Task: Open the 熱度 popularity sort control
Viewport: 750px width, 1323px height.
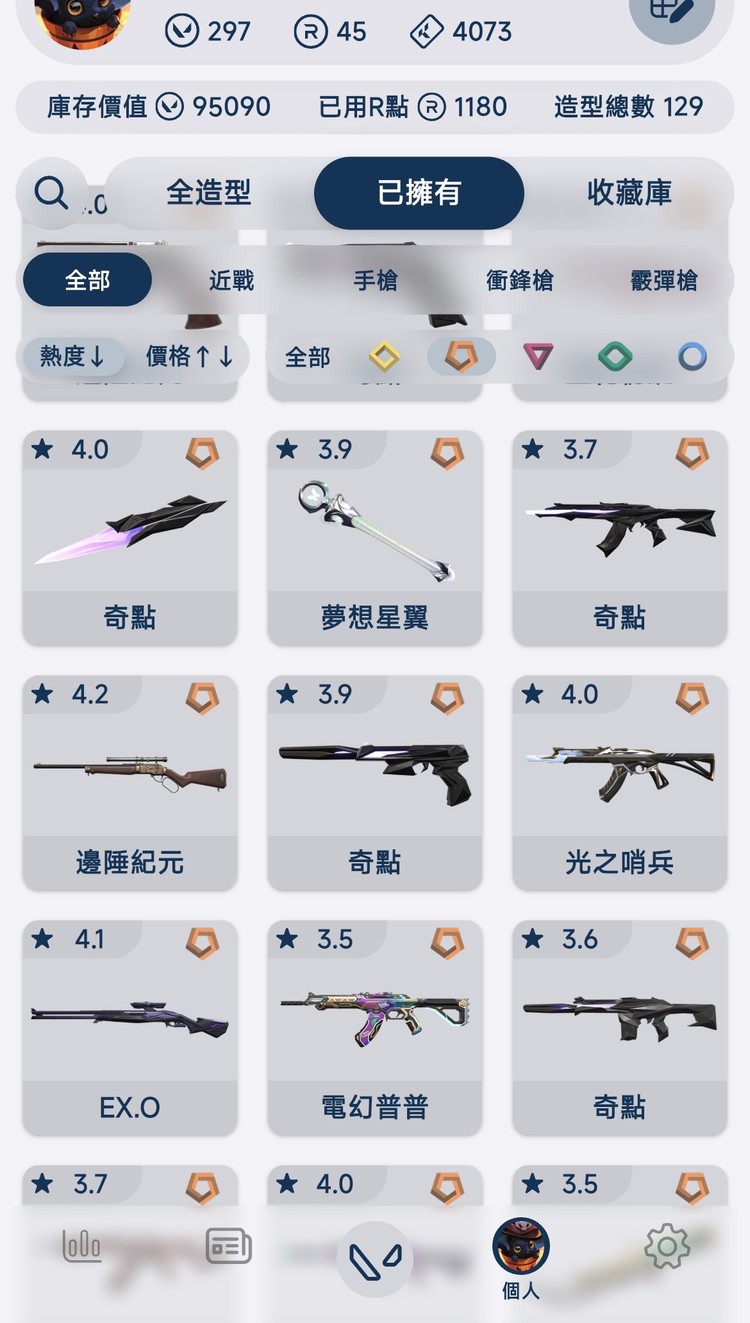Action: [72, 356]
